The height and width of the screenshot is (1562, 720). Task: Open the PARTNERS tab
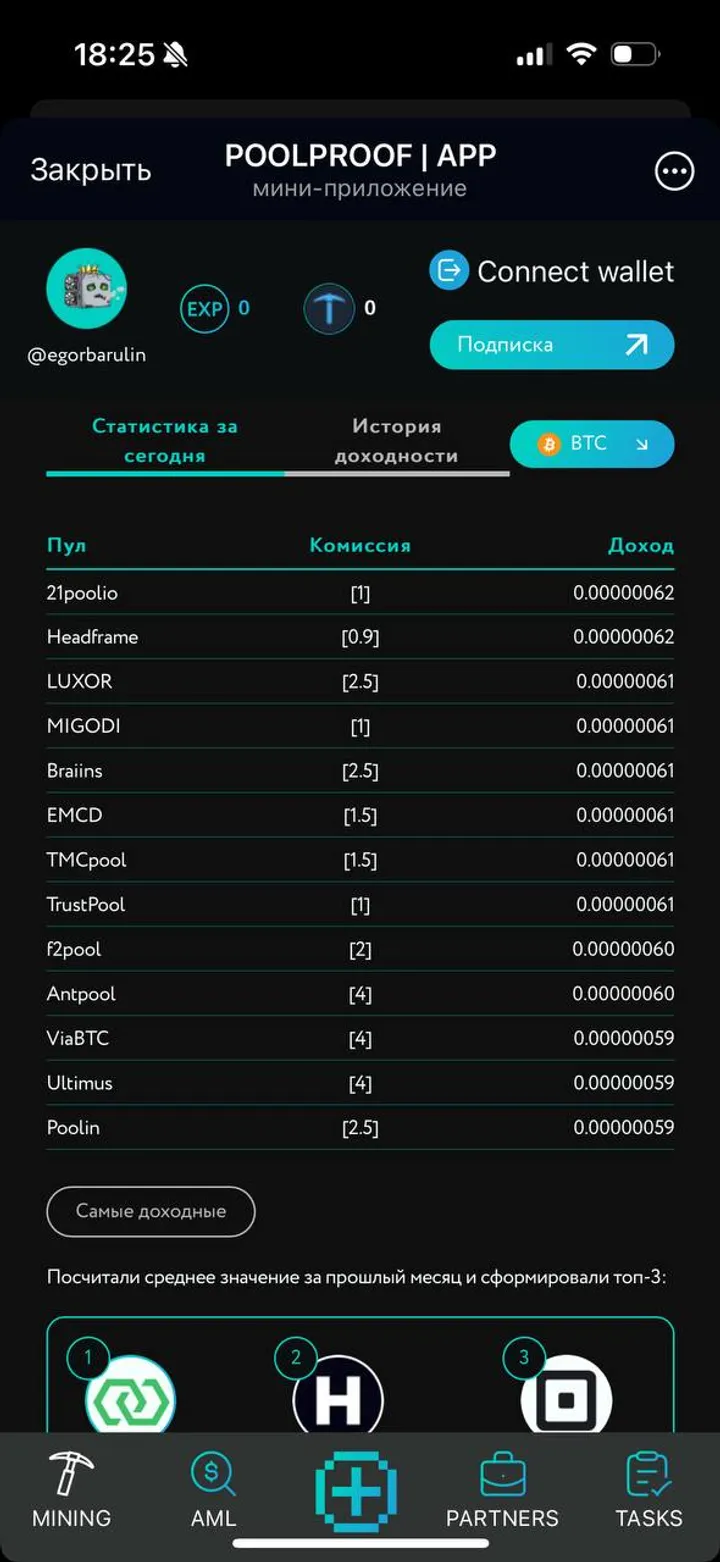[502, 1491]
